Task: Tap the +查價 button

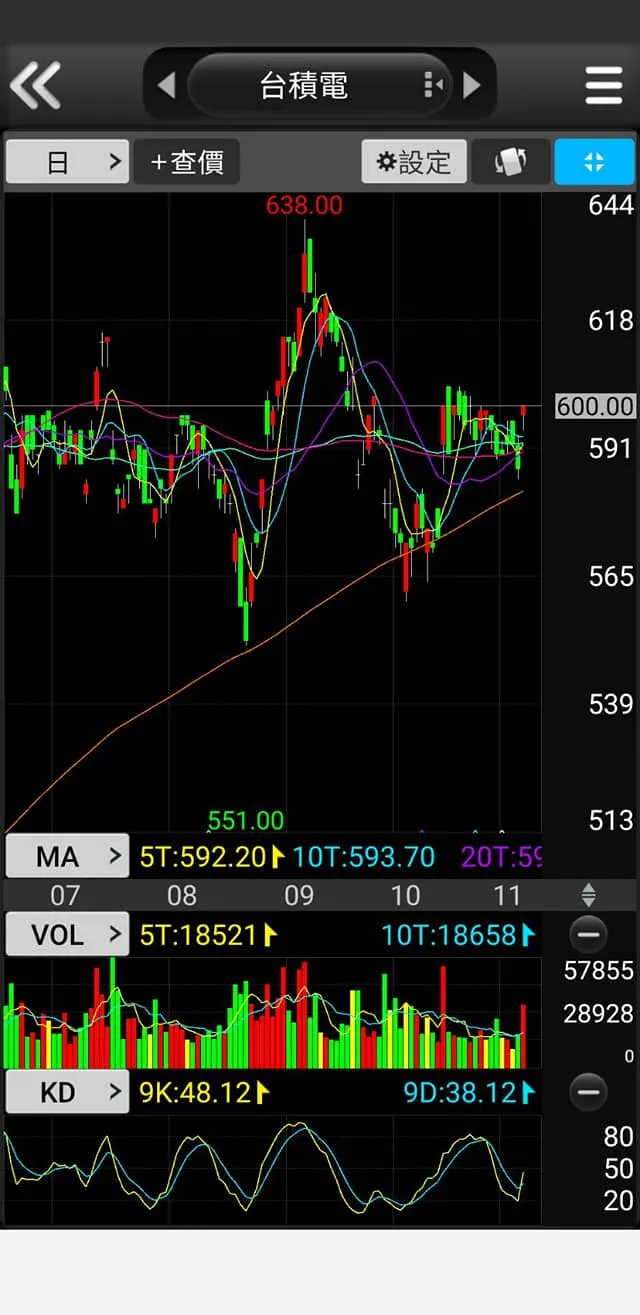Action: point(187,162)
